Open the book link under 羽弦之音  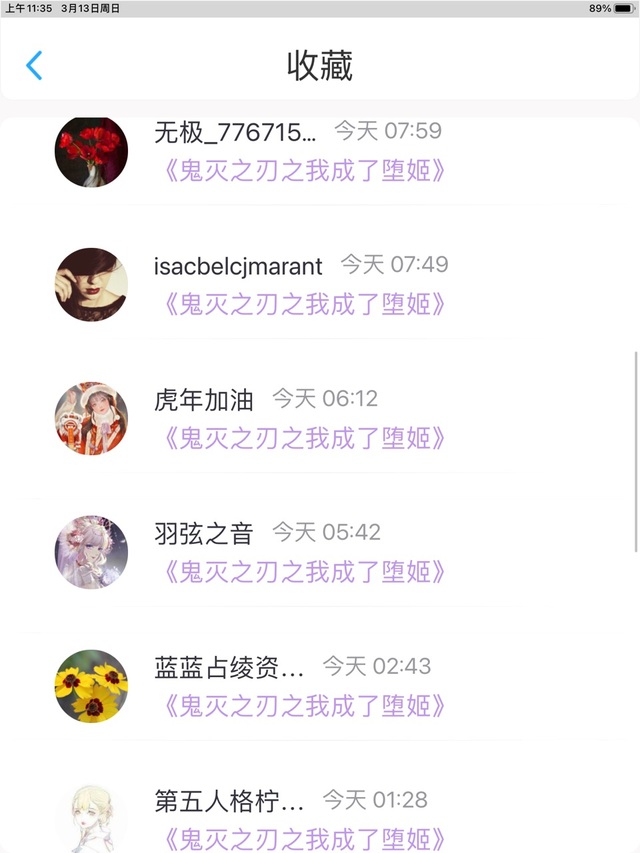pos(303,572)
